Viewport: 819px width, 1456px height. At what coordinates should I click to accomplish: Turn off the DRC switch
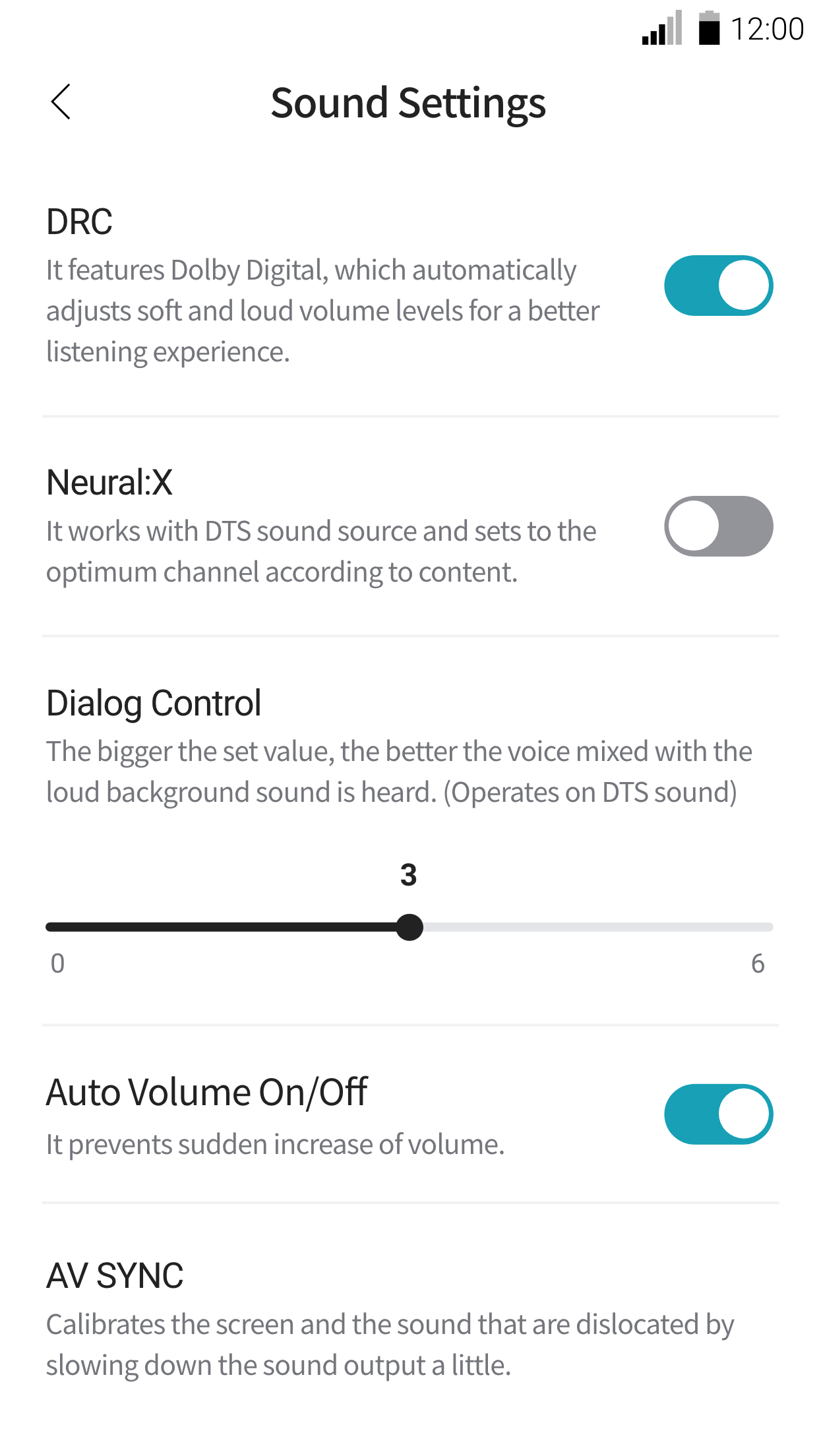pos(718,286)
